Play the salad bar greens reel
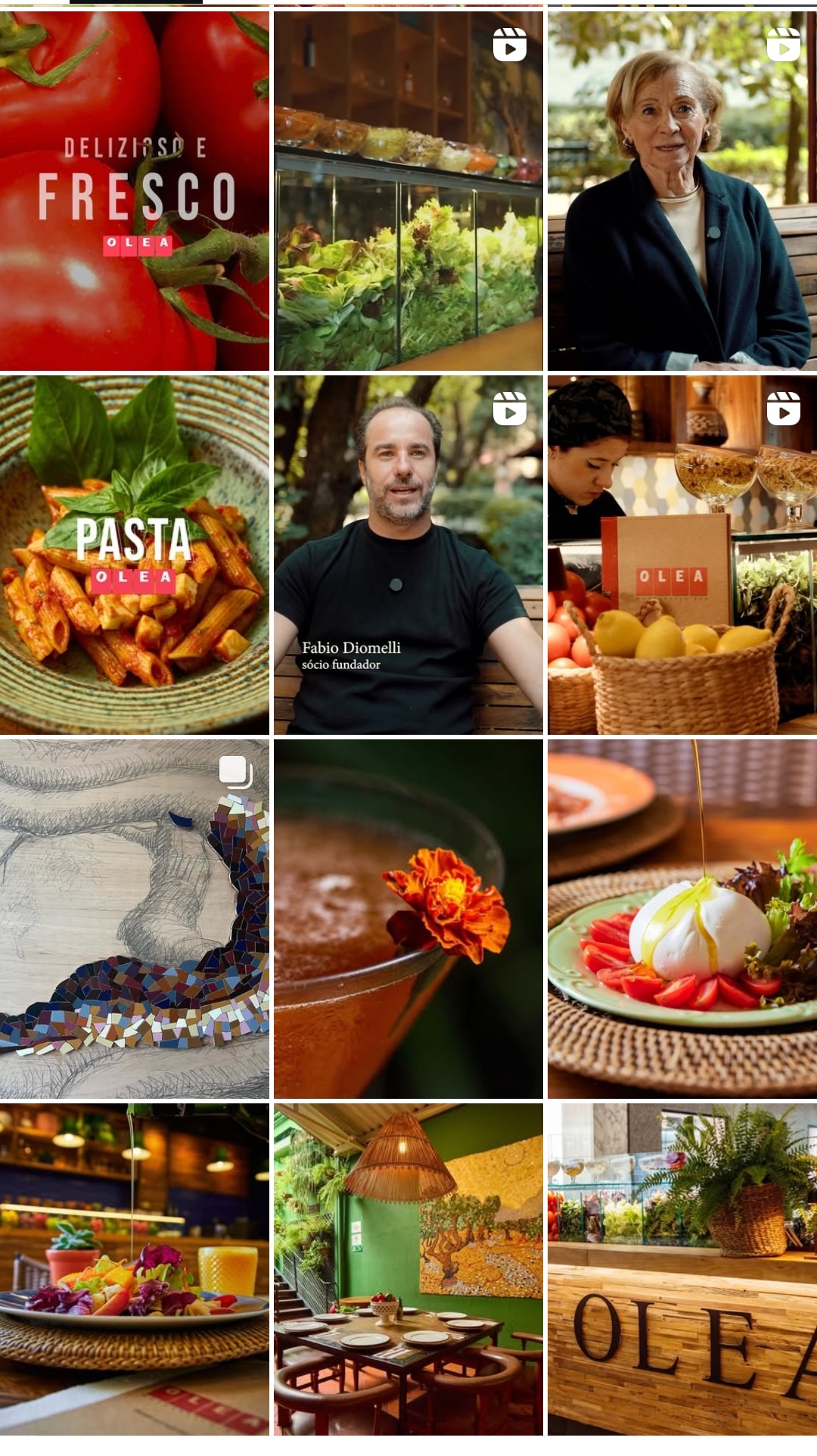The width and height of the screenshot is (817, 1456). coord(408,191)
